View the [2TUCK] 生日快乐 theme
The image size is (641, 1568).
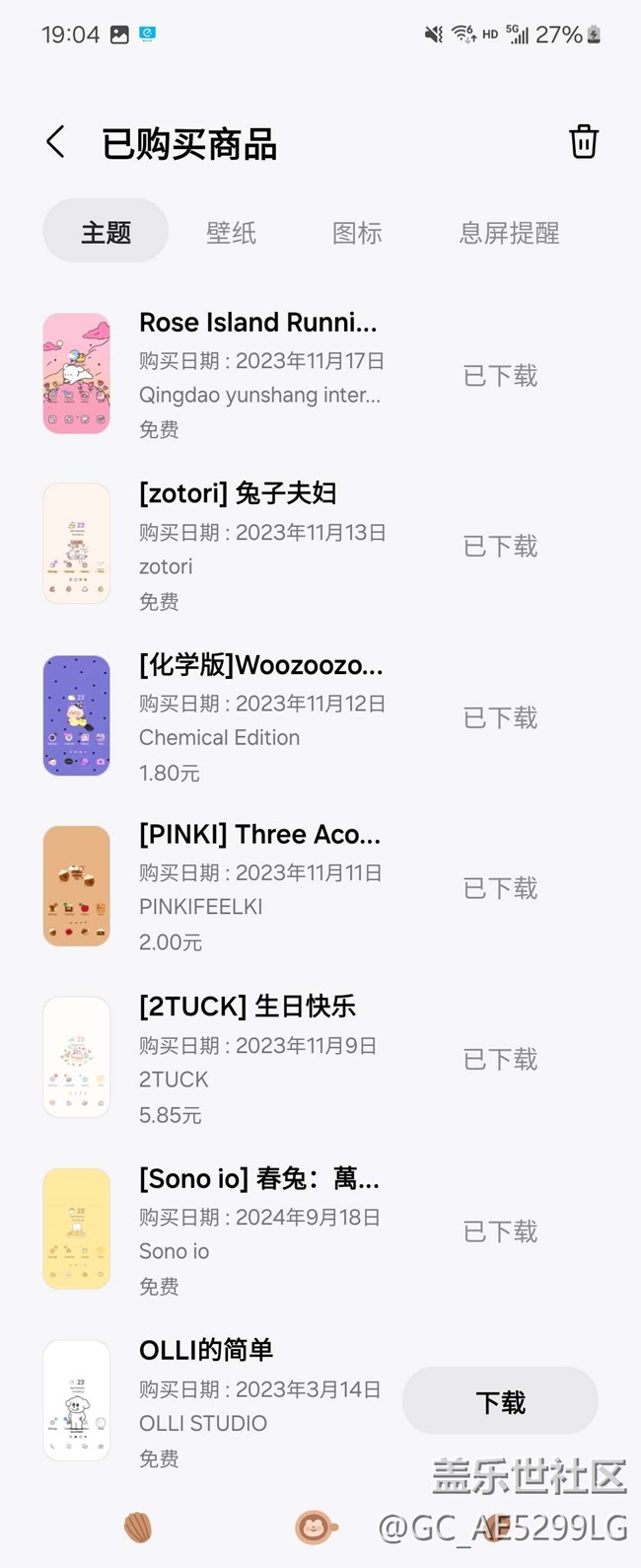point(248,1007)
